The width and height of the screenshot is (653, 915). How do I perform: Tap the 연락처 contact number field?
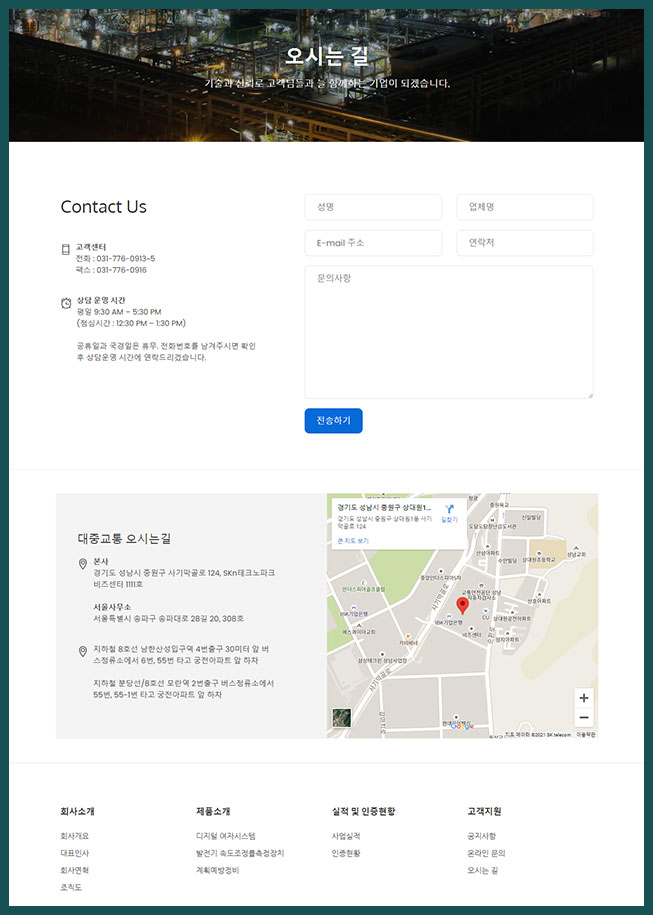pos(524,243)
